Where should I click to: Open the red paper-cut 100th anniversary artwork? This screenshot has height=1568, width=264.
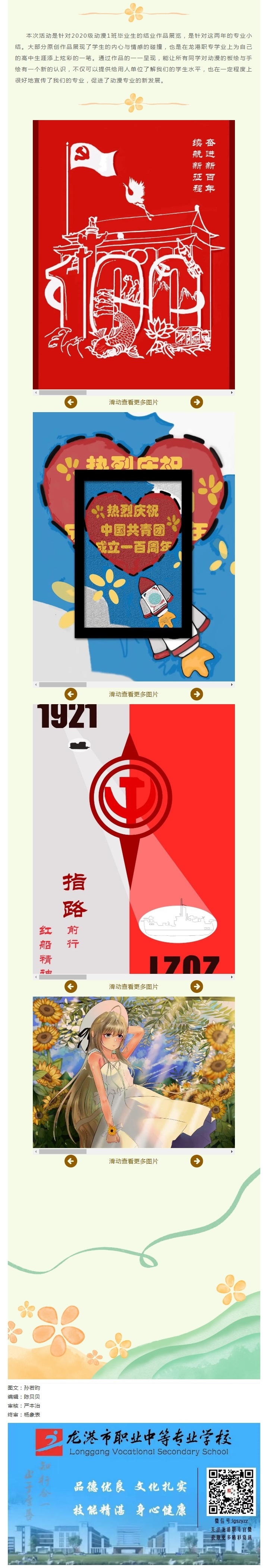pos(133,254)
